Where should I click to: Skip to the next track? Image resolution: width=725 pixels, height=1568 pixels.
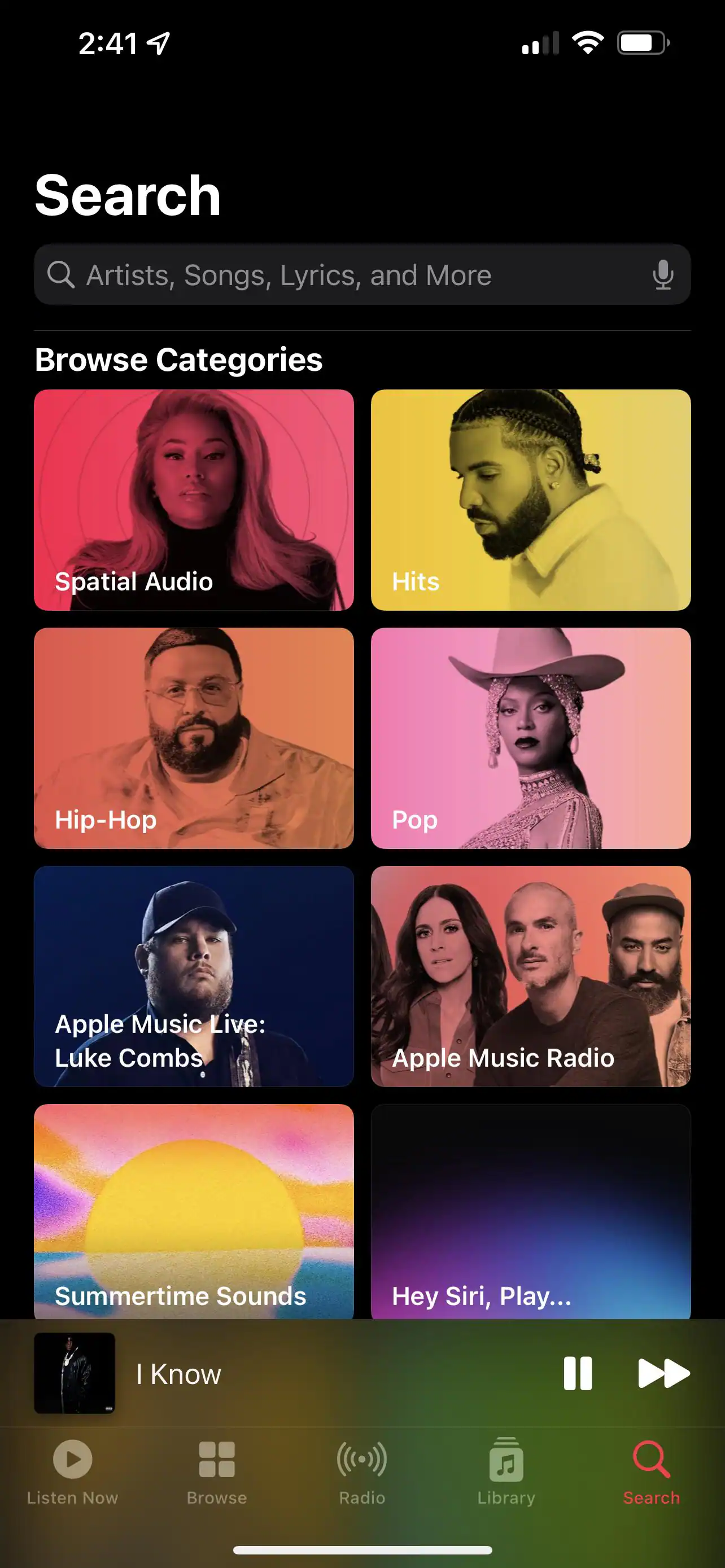coord(663,1373)
